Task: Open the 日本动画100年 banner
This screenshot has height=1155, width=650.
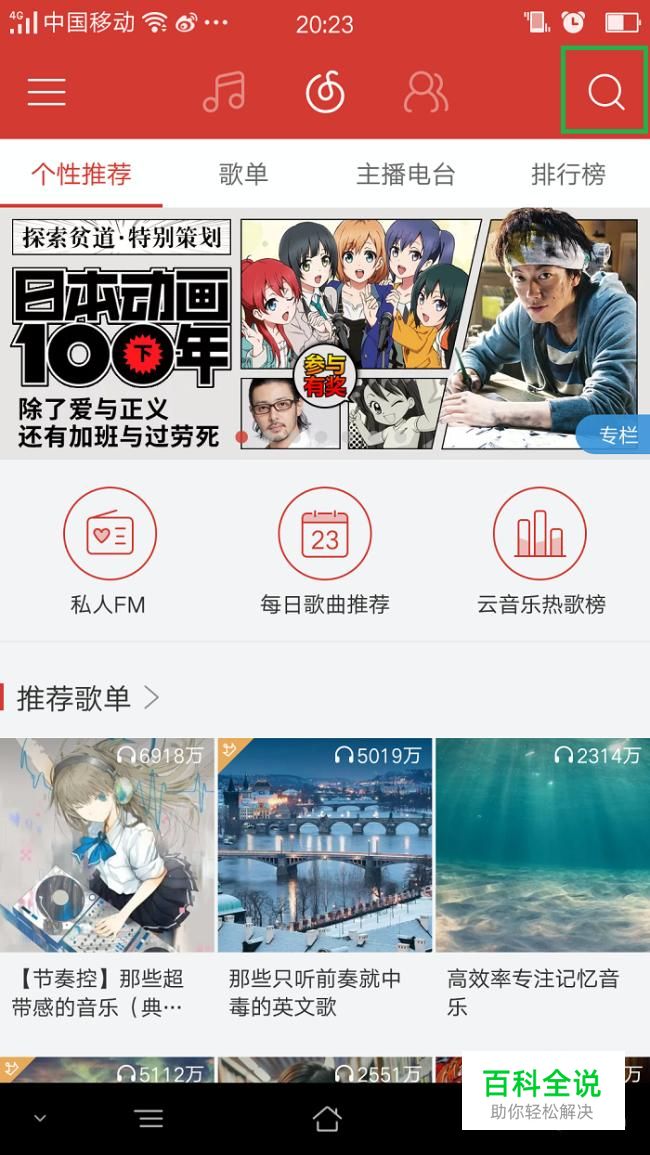Action: [325, 333]
